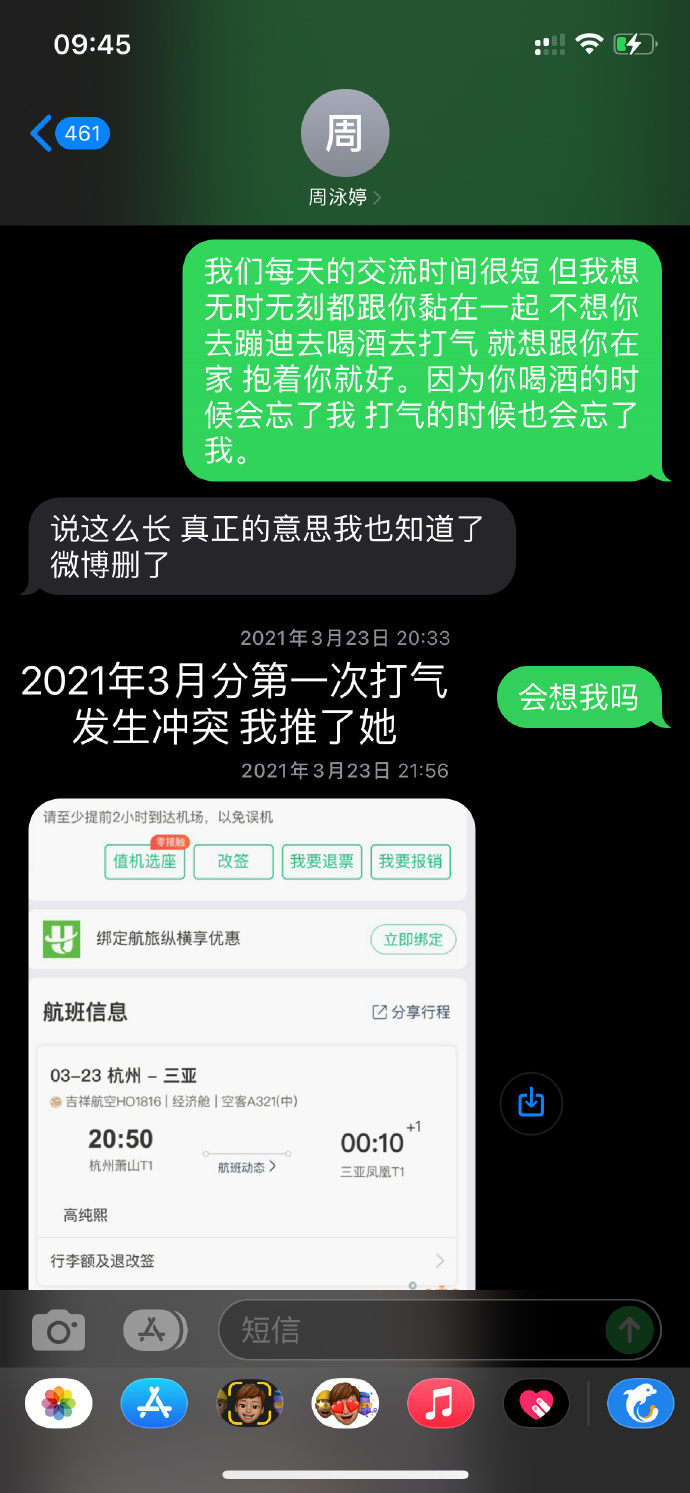690x1493 pixels.
Task: Open Photos in the app drawer
Action: tap(59, 1404)
